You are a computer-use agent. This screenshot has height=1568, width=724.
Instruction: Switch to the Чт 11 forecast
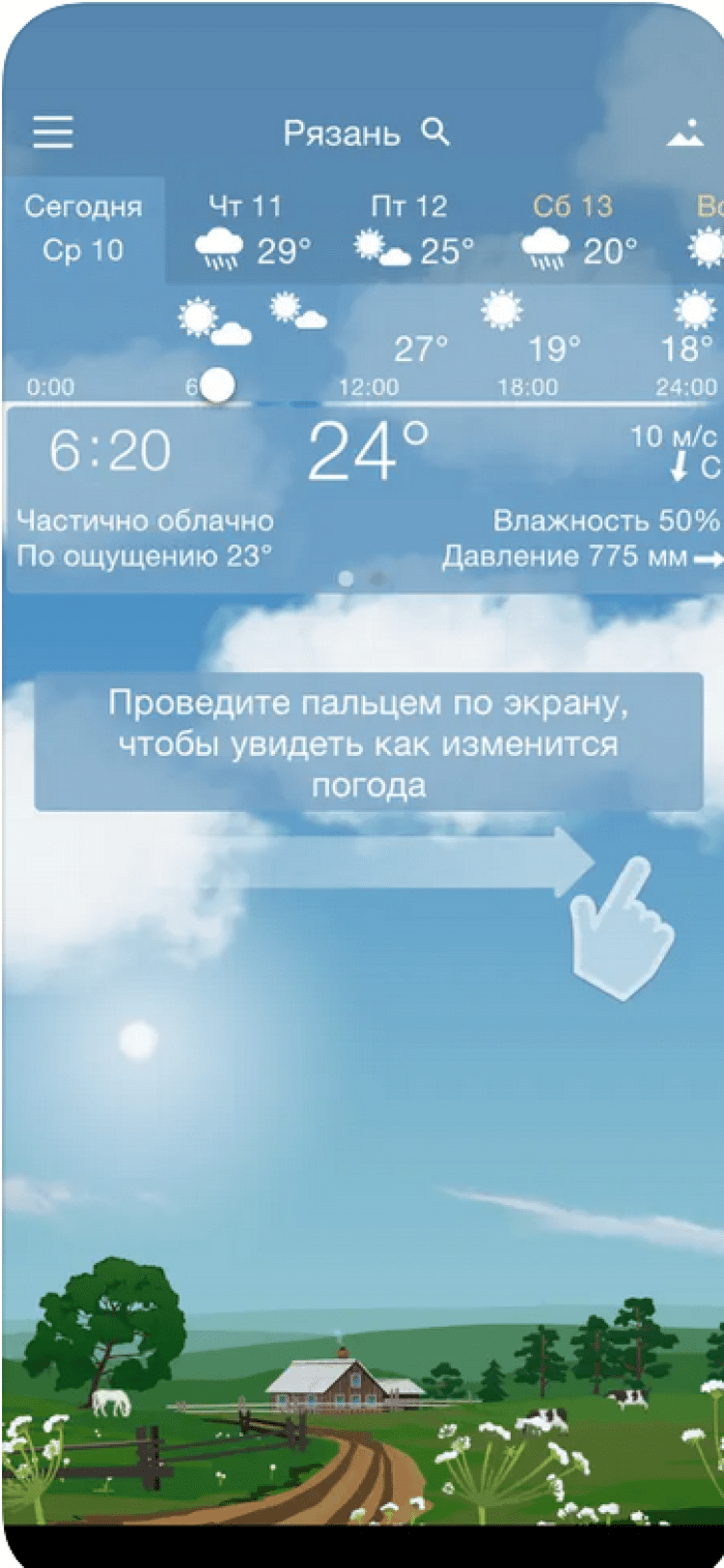pyautogui.click(x=247, y=232)
